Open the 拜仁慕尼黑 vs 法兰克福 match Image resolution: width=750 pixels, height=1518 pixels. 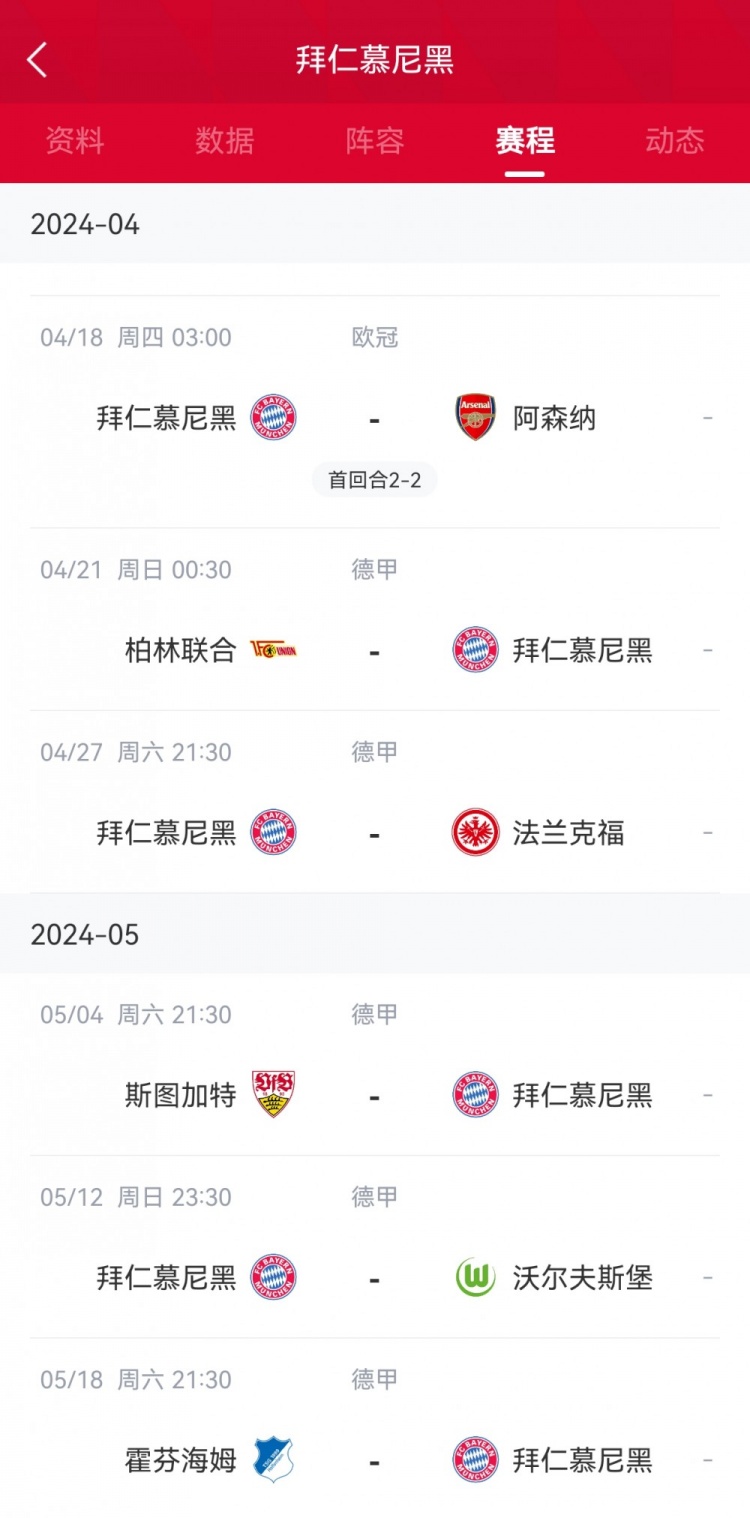click(x=375, y=802)
